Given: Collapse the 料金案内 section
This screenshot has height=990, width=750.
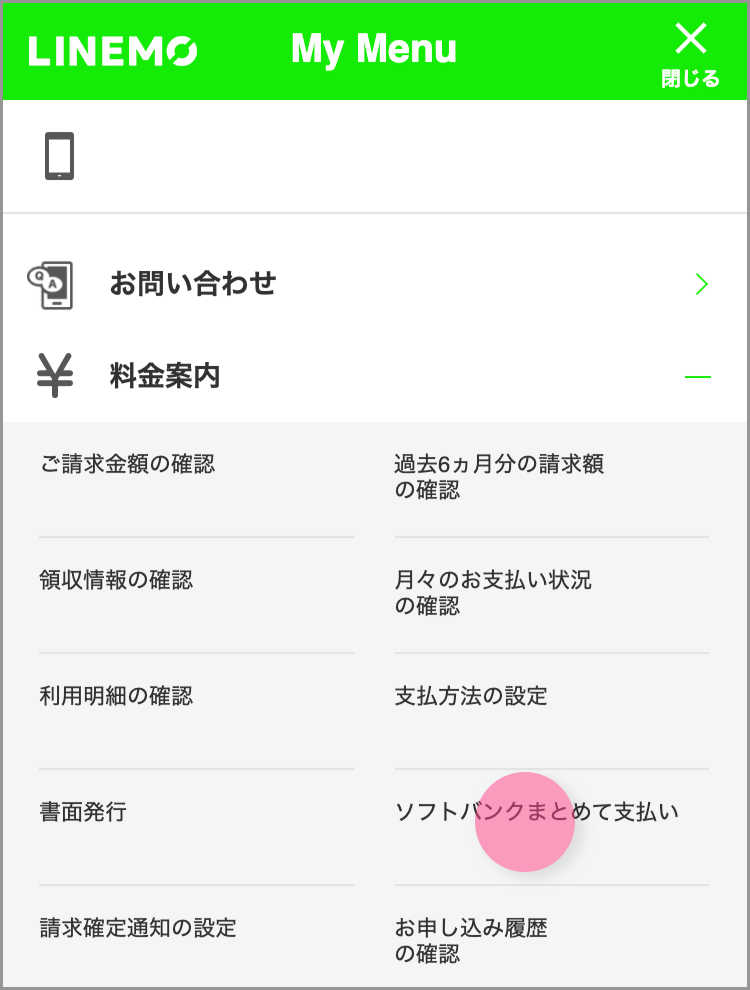Looking at the screenshot, I should (x=696, y=377).
